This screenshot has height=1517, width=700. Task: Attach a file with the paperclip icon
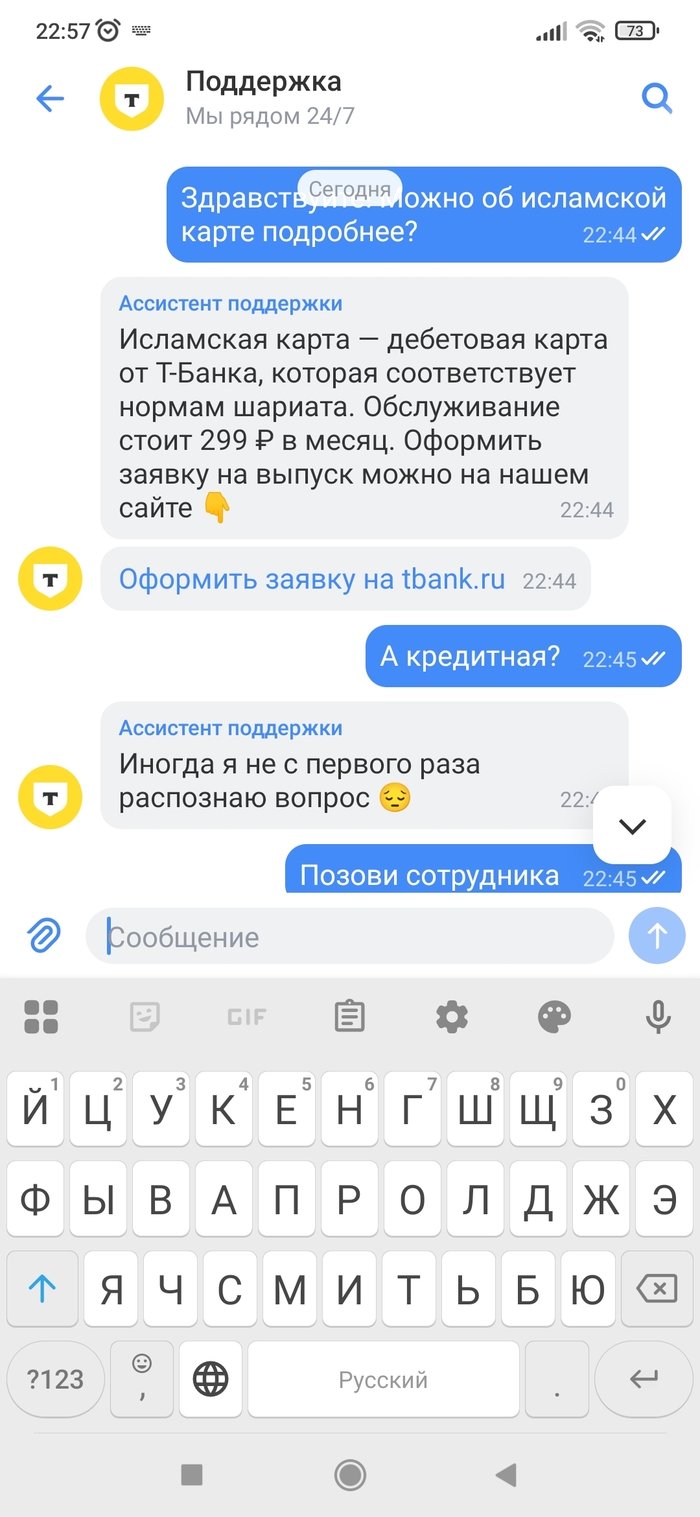pyautogui.click(x=43, y=936)
